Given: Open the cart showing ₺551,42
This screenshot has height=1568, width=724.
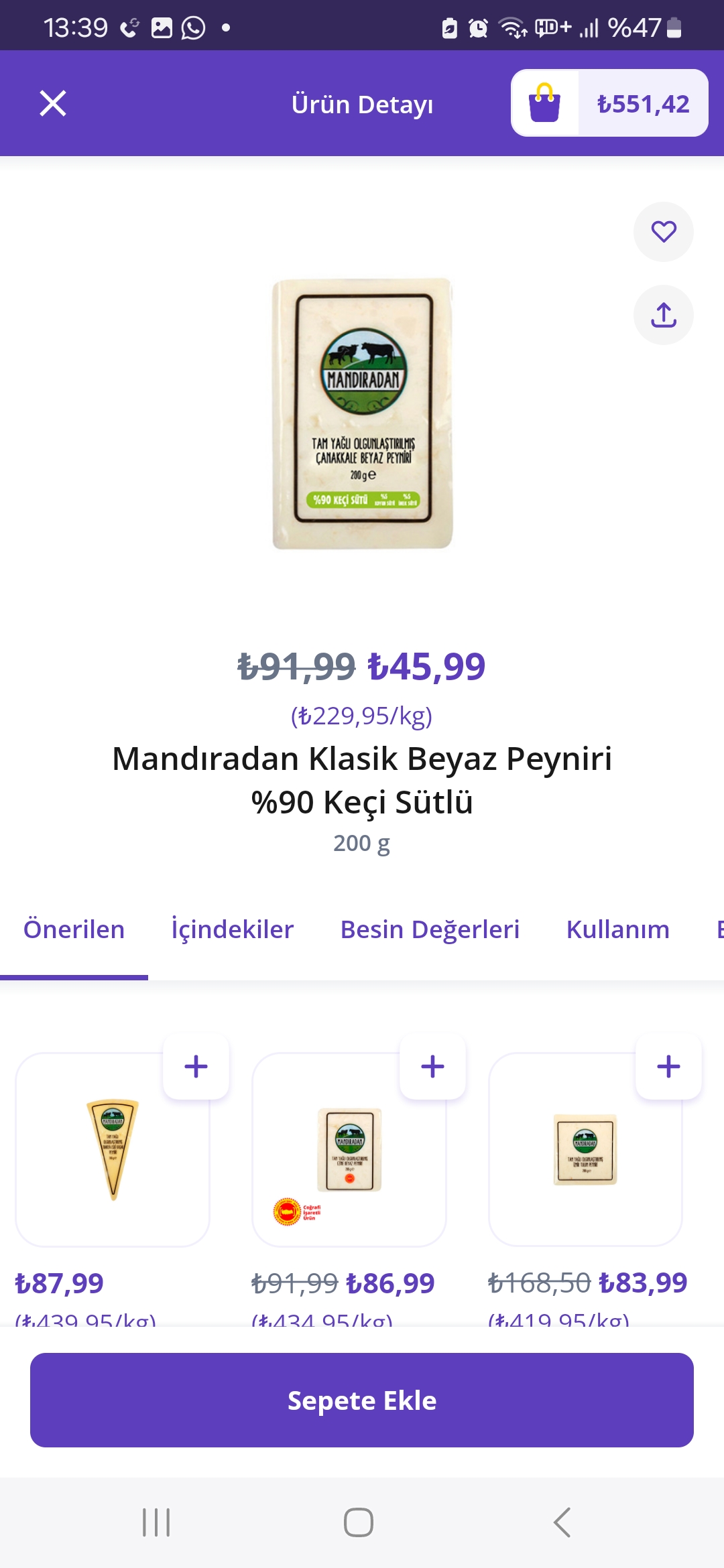Looking at the screenshot, I should pos(609,103).
